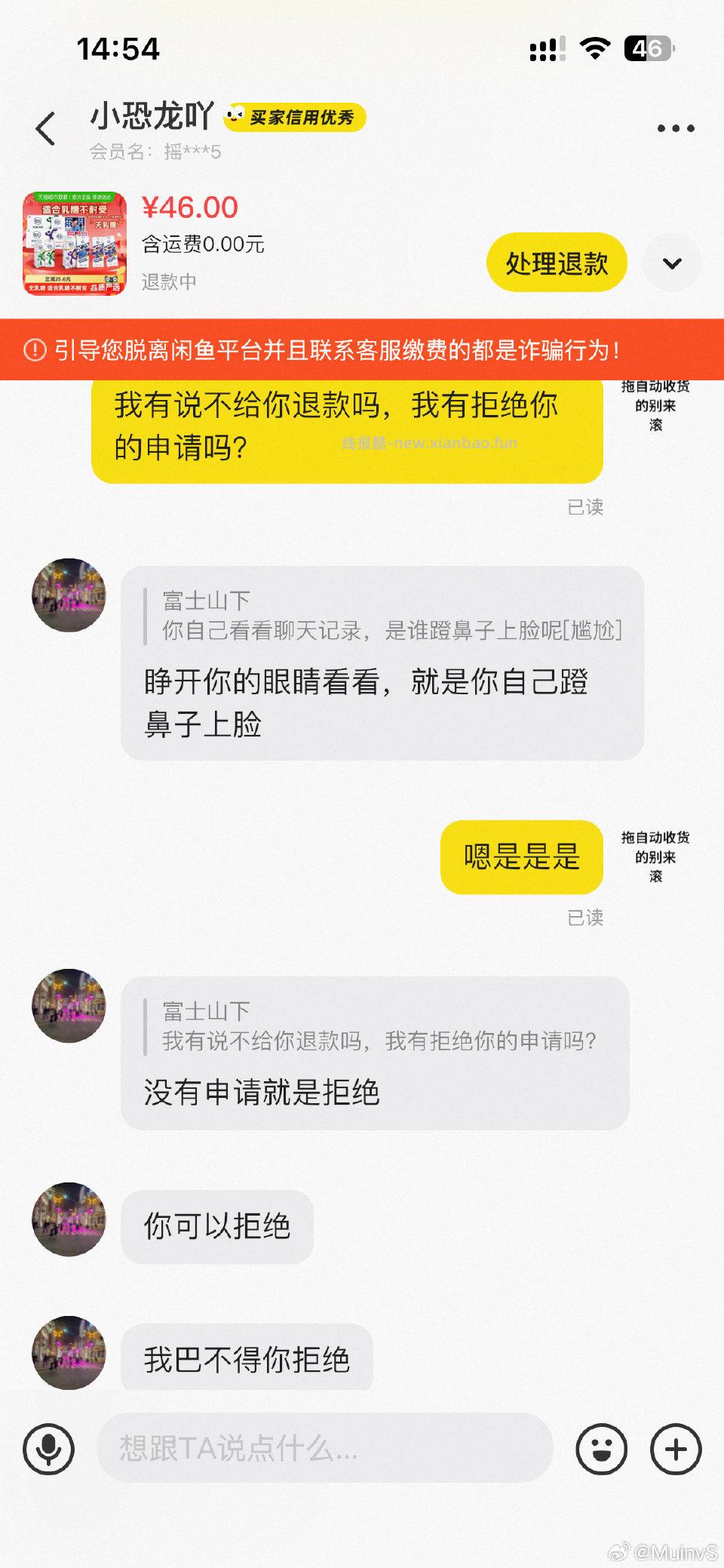Click the warning icon in the red scam banner
This screenshot has width=724, height=1568.
[35, 348]
